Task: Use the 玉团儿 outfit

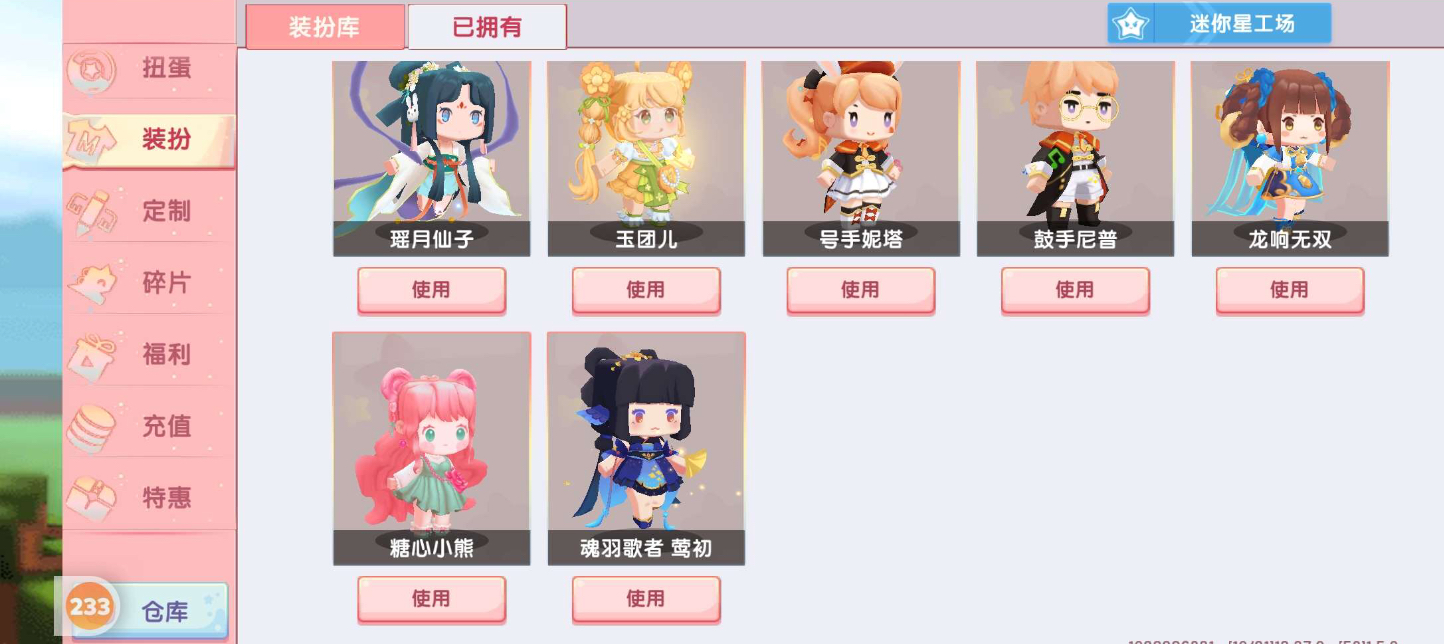Action: point(646,290)
